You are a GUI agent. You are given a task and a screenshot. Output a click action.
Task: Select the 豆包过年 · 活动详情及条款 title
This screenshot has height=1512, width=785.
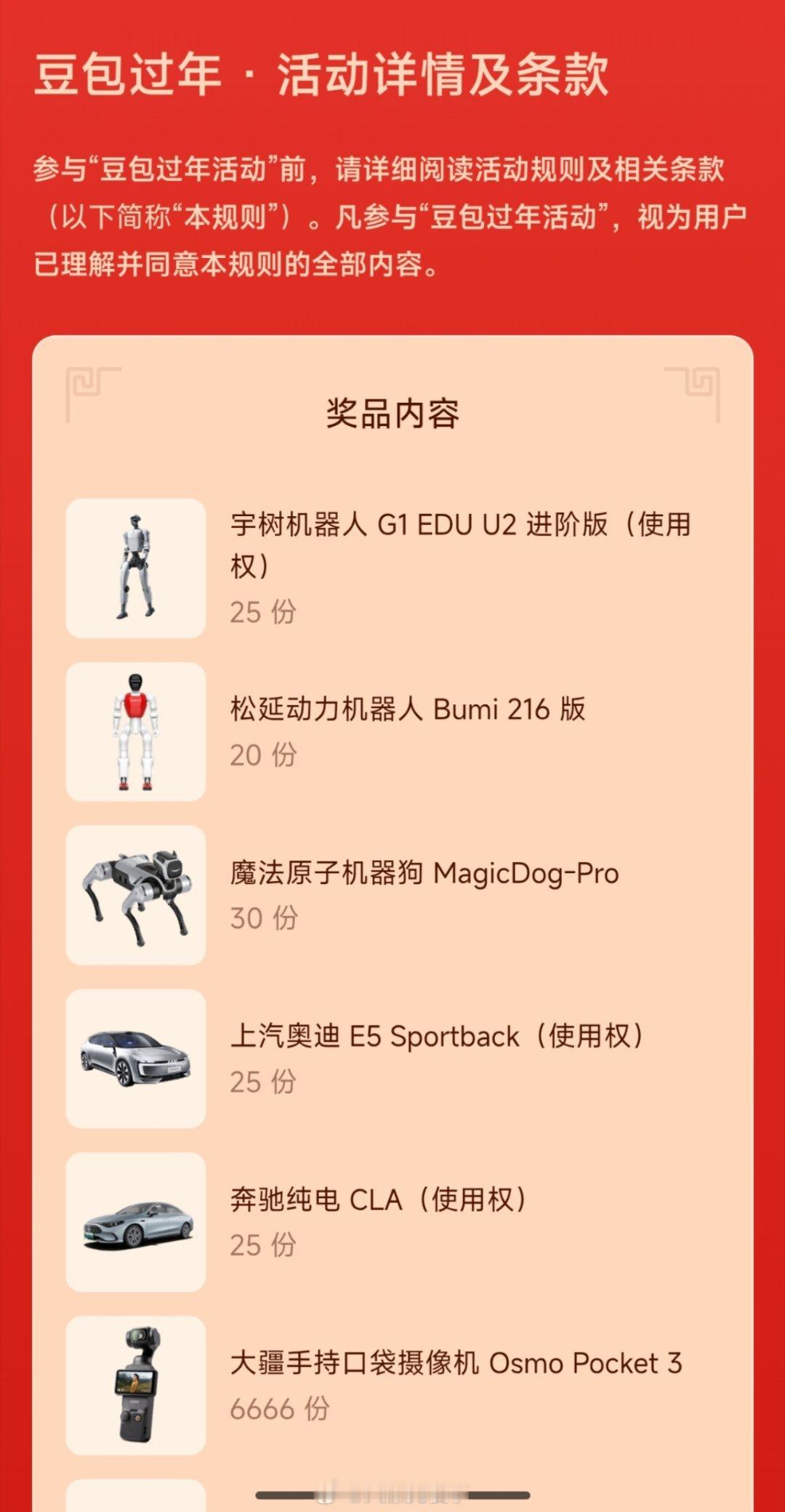tap(320, 76)
